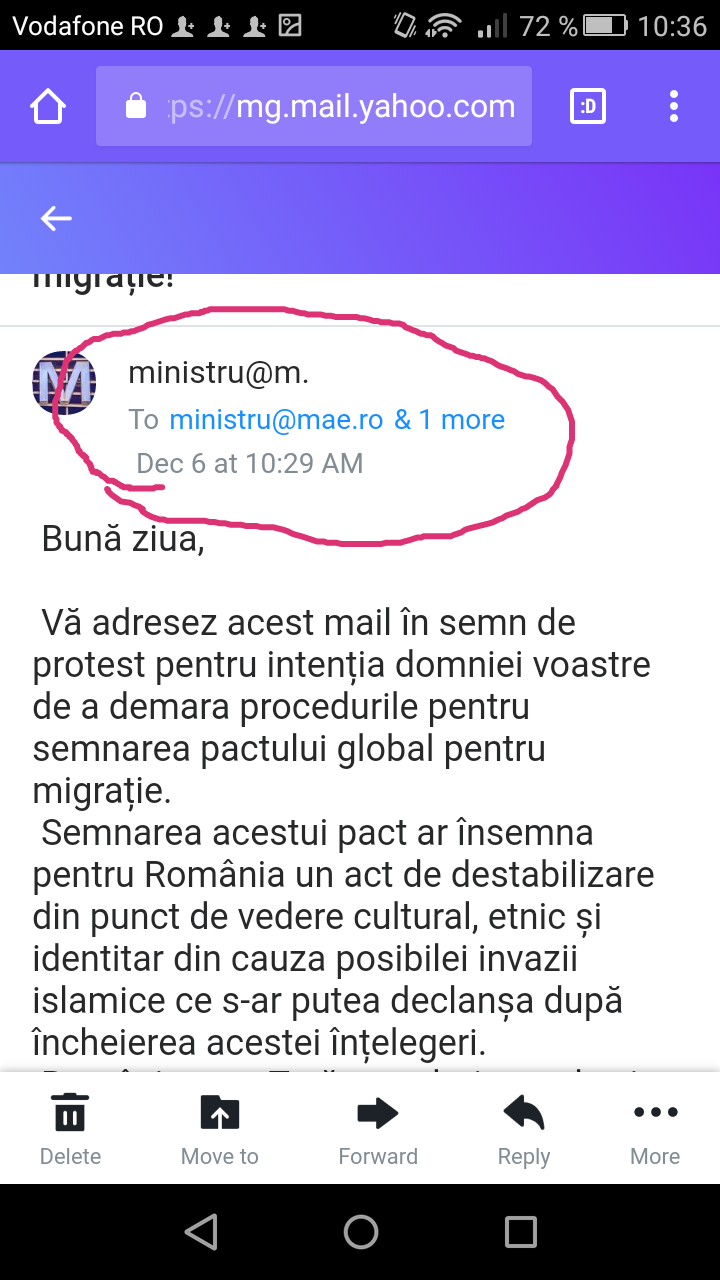The height and width of the screenshot is (1280, 720).
Task: Reply to this email
Action: (524, 1128)
